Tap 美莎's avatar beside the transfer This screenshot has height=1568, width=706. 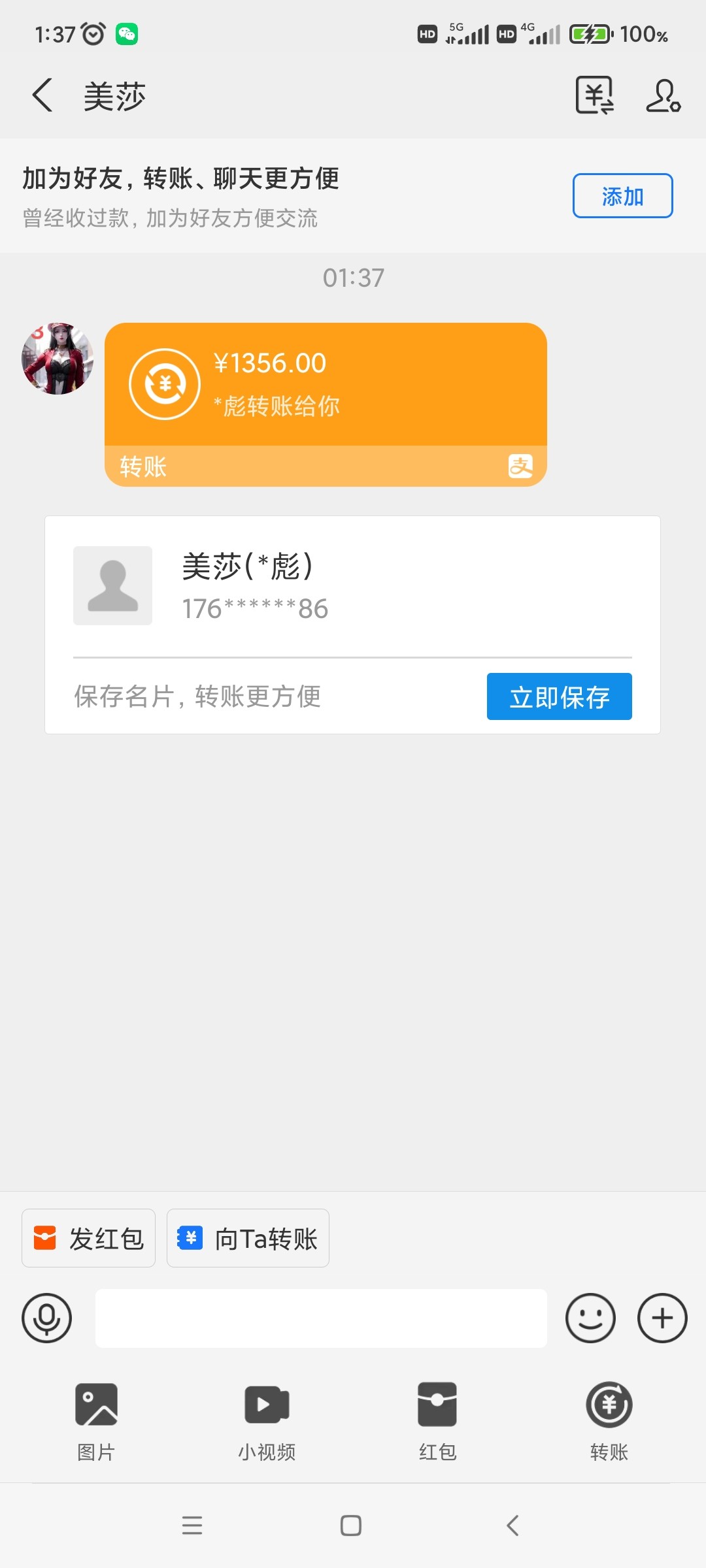pyautogui.click(x=58, y=359)
